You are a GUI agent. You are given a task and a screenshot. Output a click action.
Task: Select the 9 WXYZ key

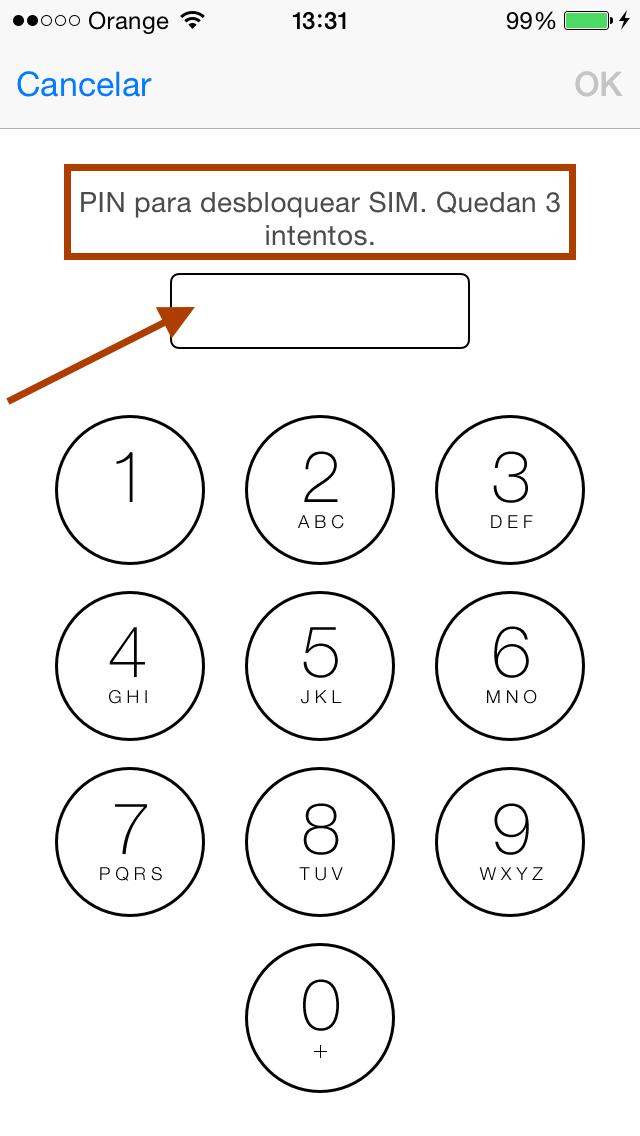pyautogui.click(x=510, y=841)
